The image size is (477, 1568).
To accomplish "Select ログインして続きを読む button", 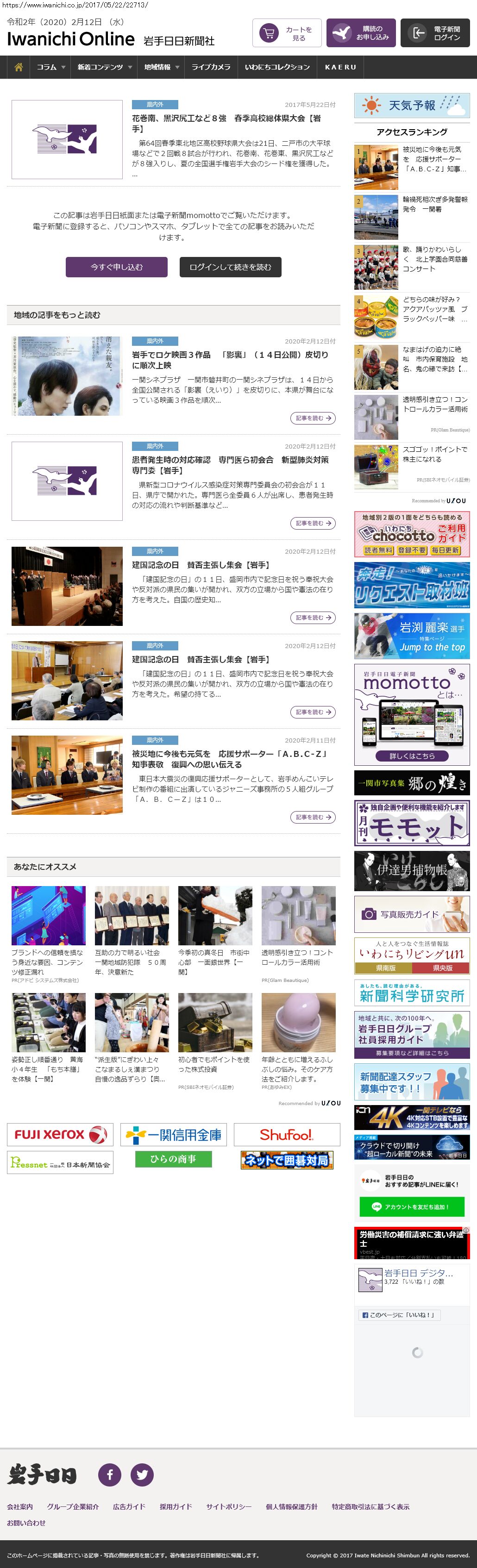I will 230,267.
